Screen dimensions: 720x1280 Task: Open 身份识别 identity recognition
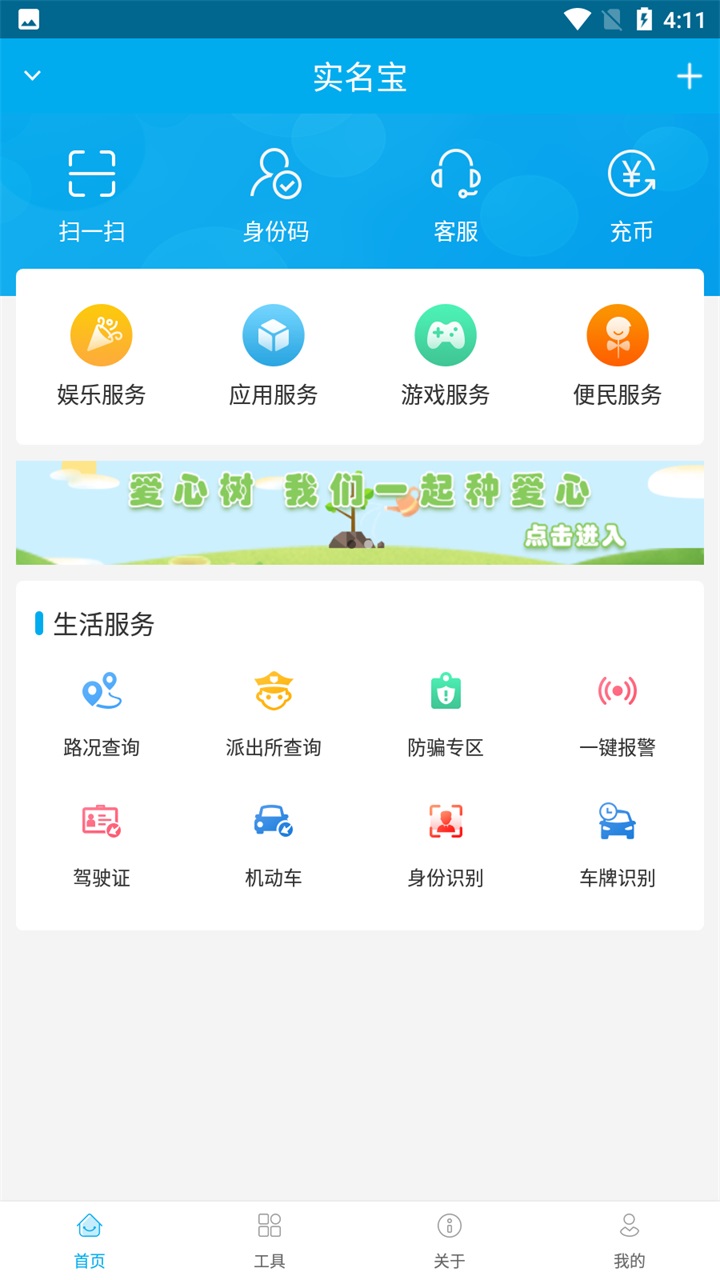pos(445,840)
